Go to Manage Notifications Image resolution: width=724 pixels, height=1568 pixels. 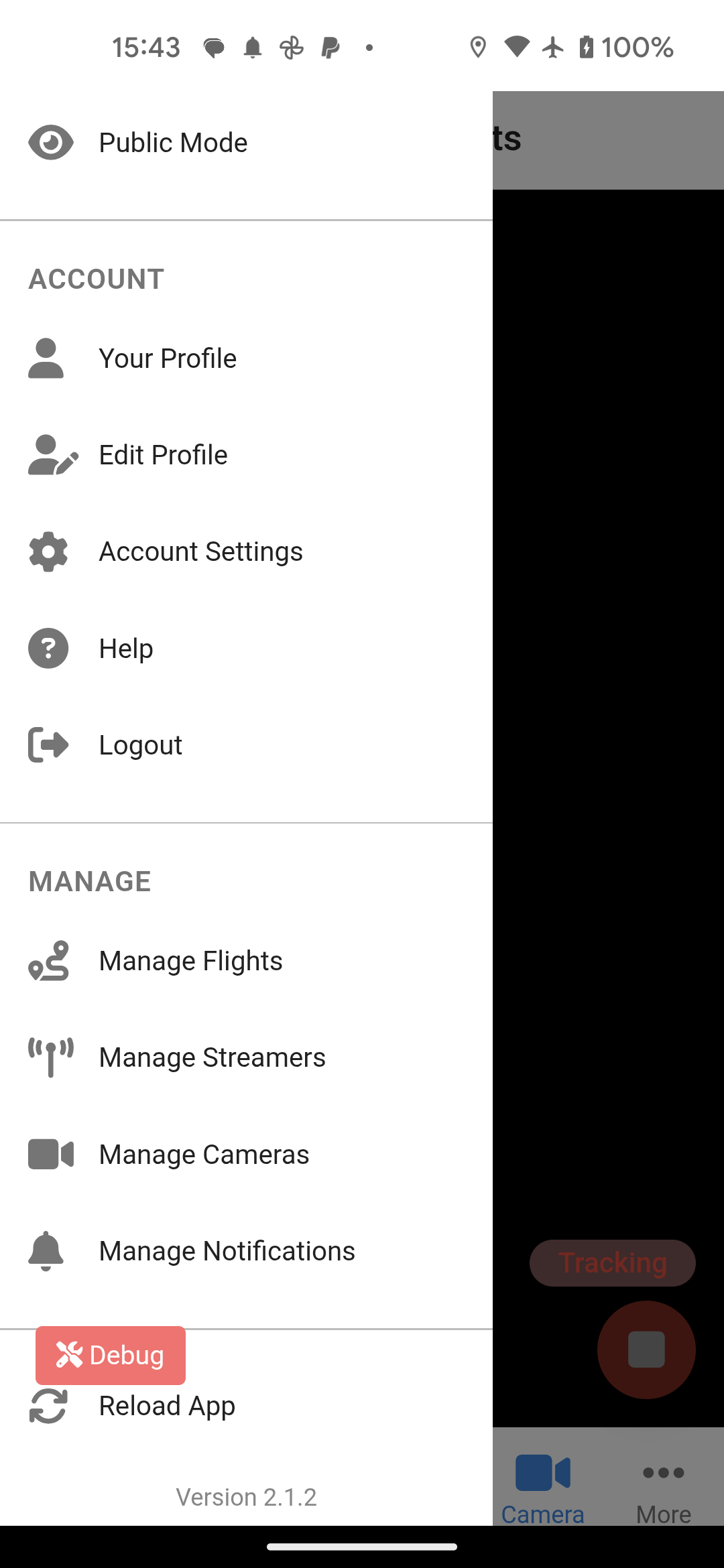click(x=227, y=1251)
